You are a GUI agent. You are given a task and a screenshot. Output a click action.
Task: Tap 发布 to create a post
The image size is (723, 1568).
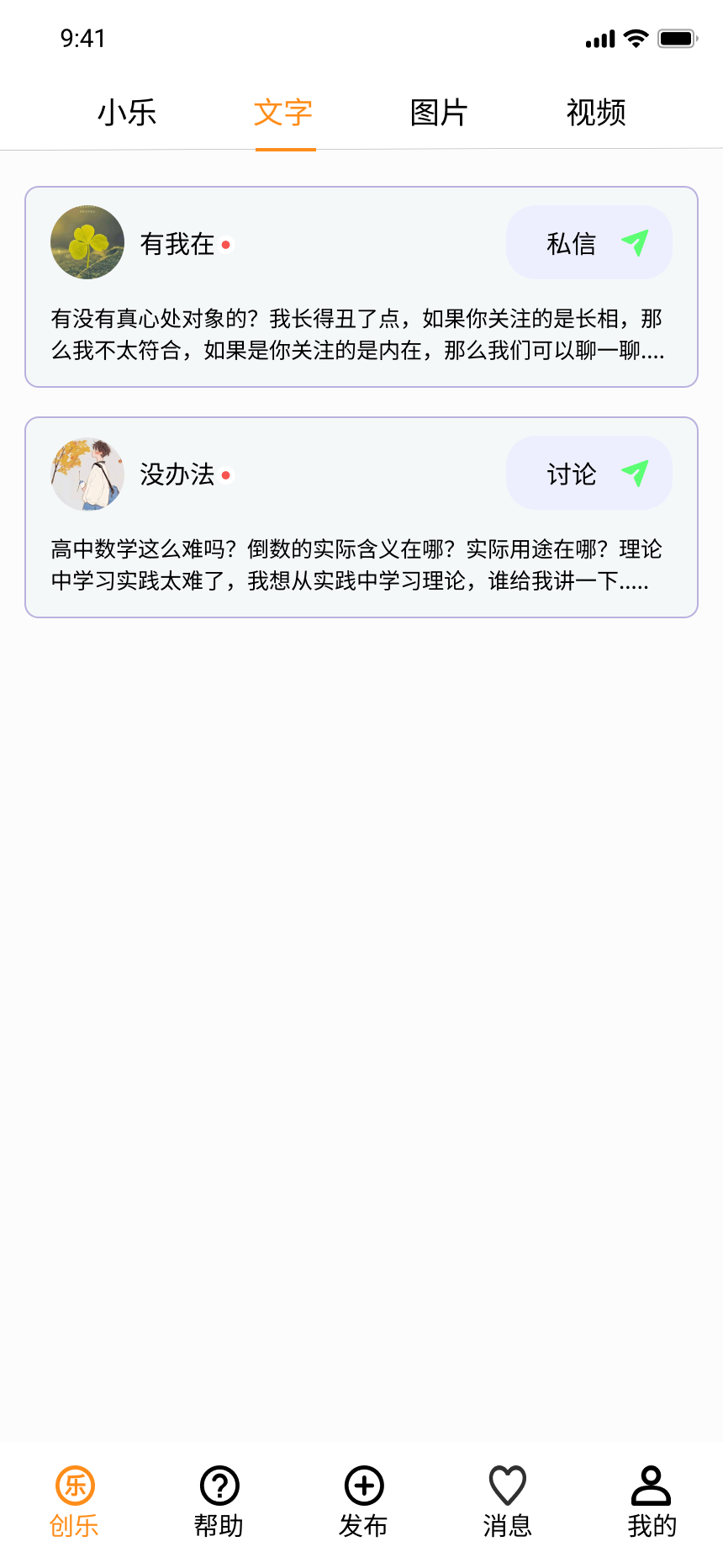(363, 1502)
